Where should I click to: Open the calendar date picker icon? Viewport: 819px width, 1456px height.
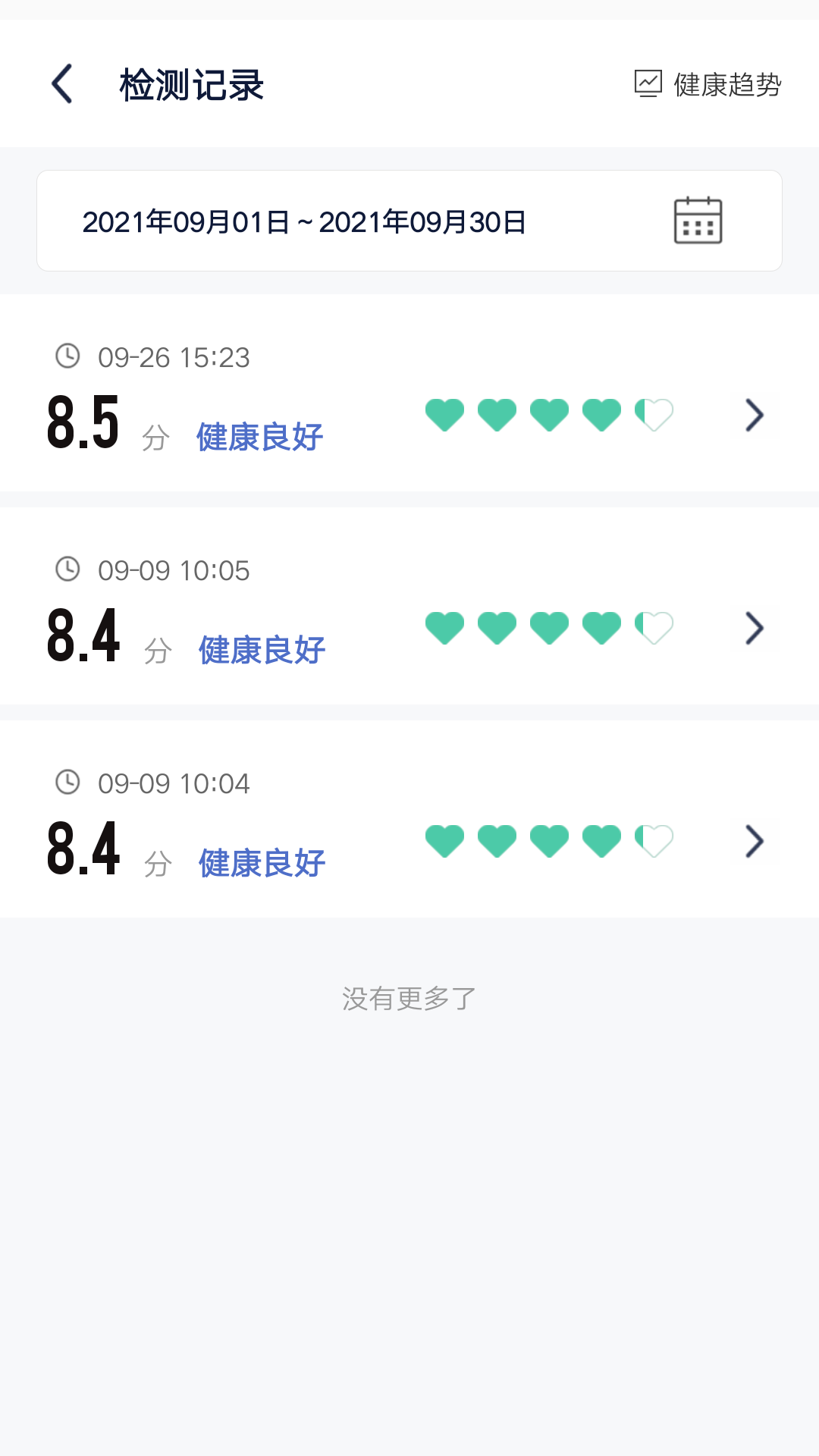coord(696,222)
